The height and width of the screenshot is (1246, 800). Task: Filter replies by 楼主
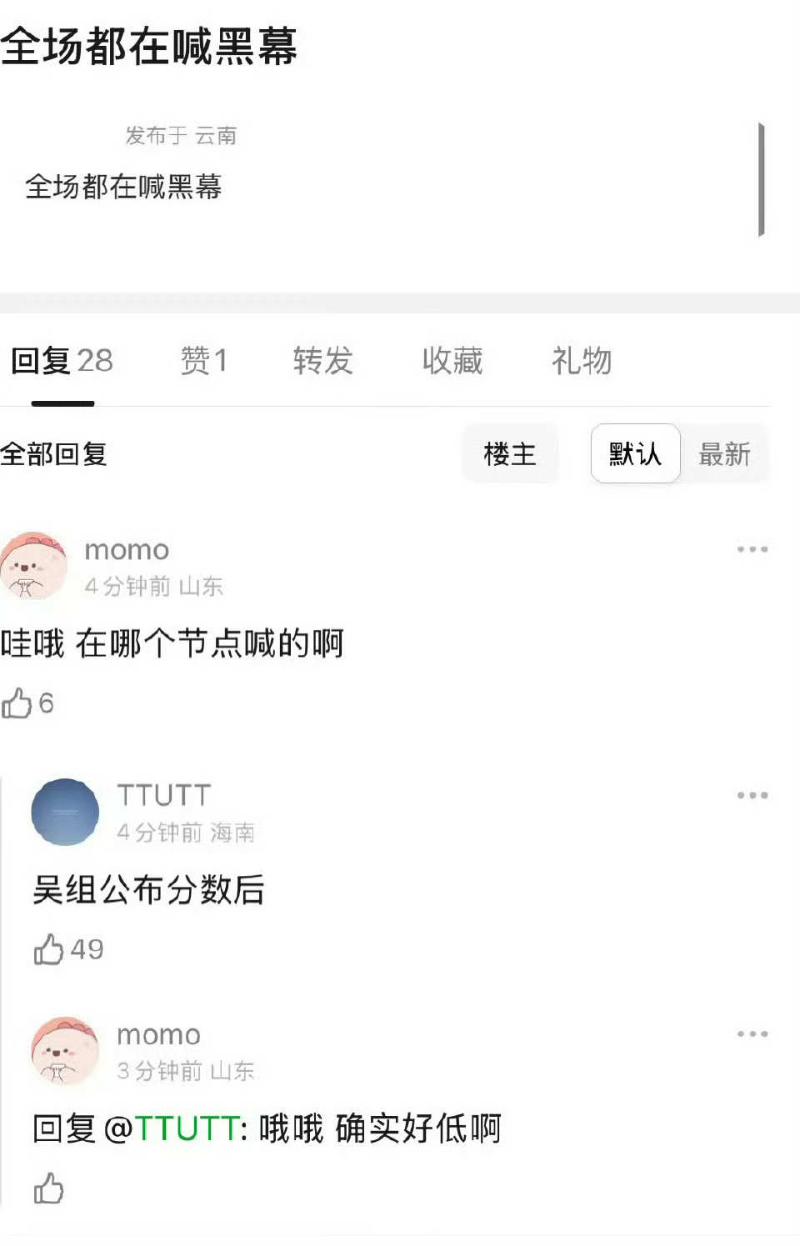pyautogui.click(x=510, y=454)
